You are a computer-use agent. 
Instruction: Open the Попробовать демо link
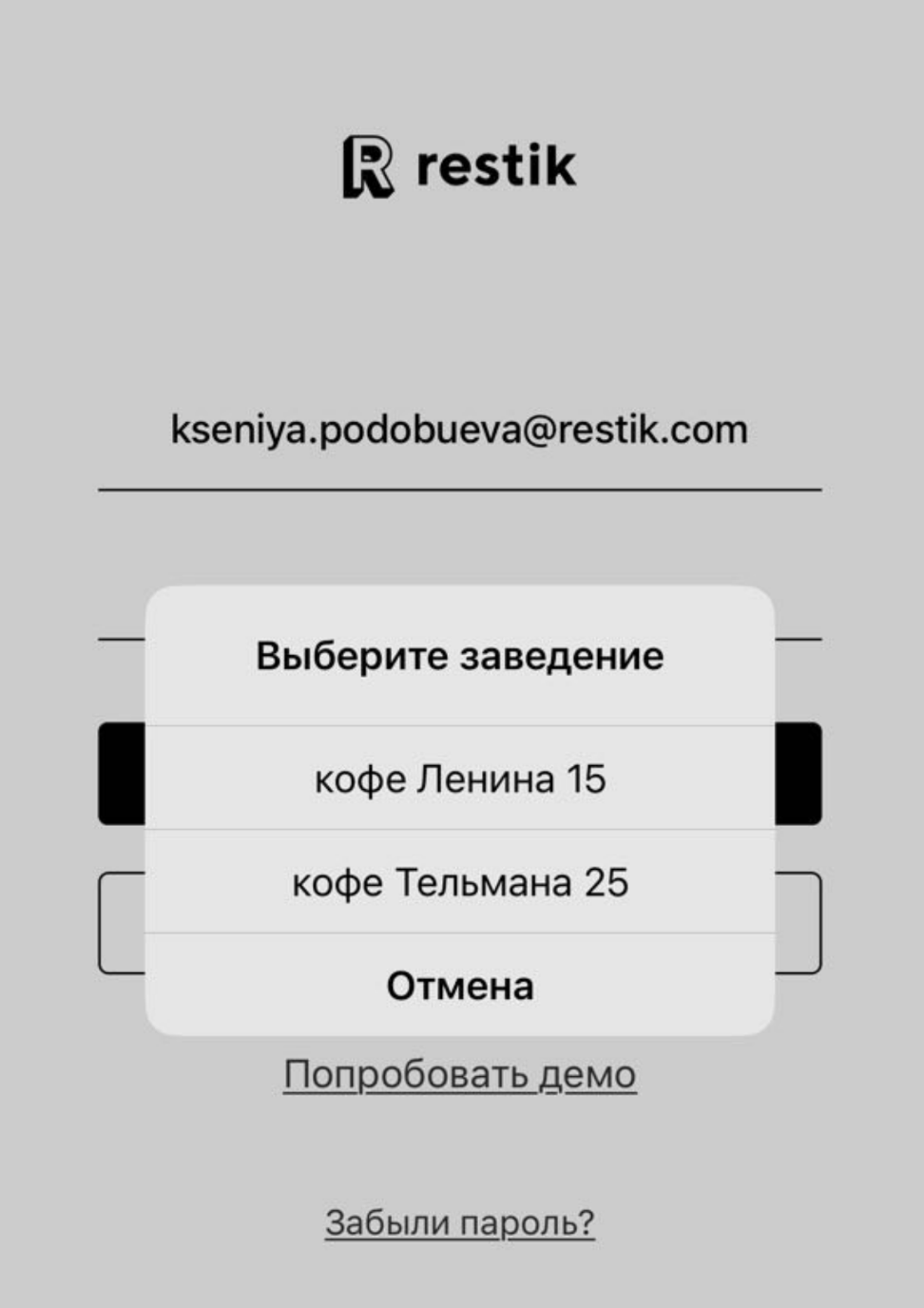pos(460,1075)
